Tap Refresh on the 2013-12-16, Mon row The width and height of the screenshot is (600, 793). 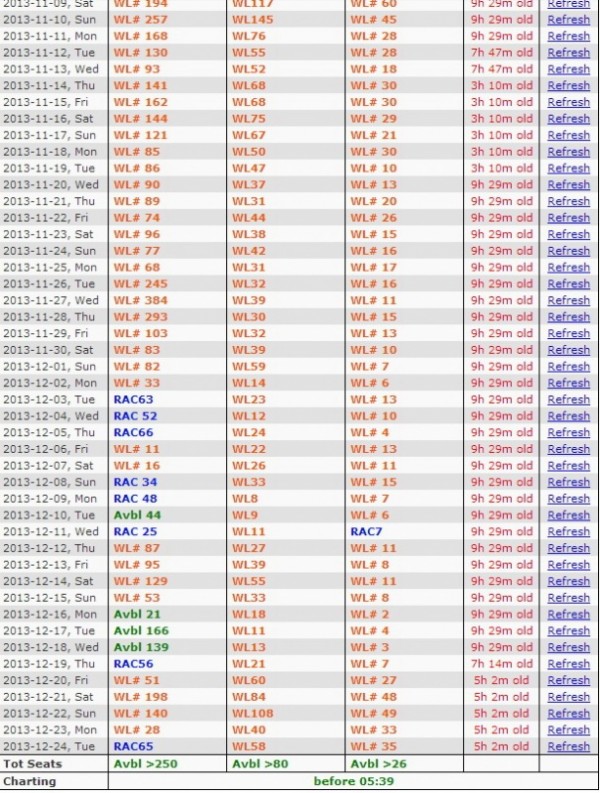(x=568, y=614)
